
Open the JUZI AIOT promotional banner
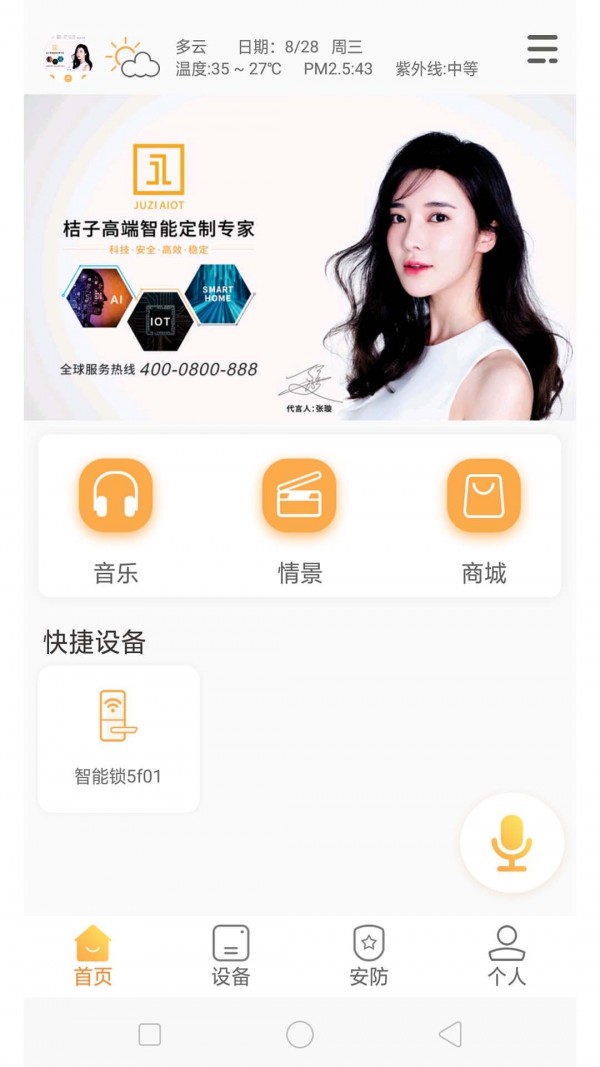click(300, 257)
